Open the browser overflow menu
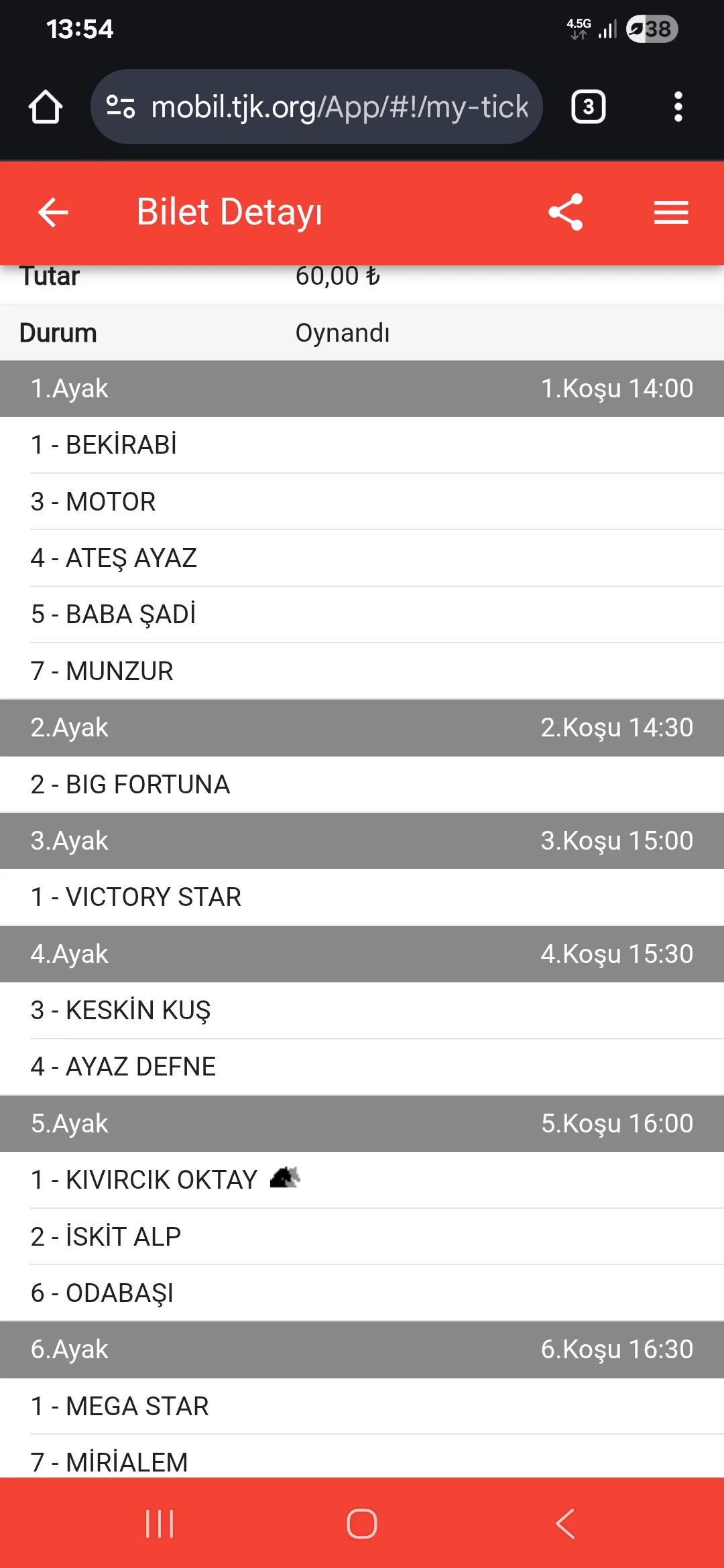Screen dimensions: 724x1568 (678, 107)
